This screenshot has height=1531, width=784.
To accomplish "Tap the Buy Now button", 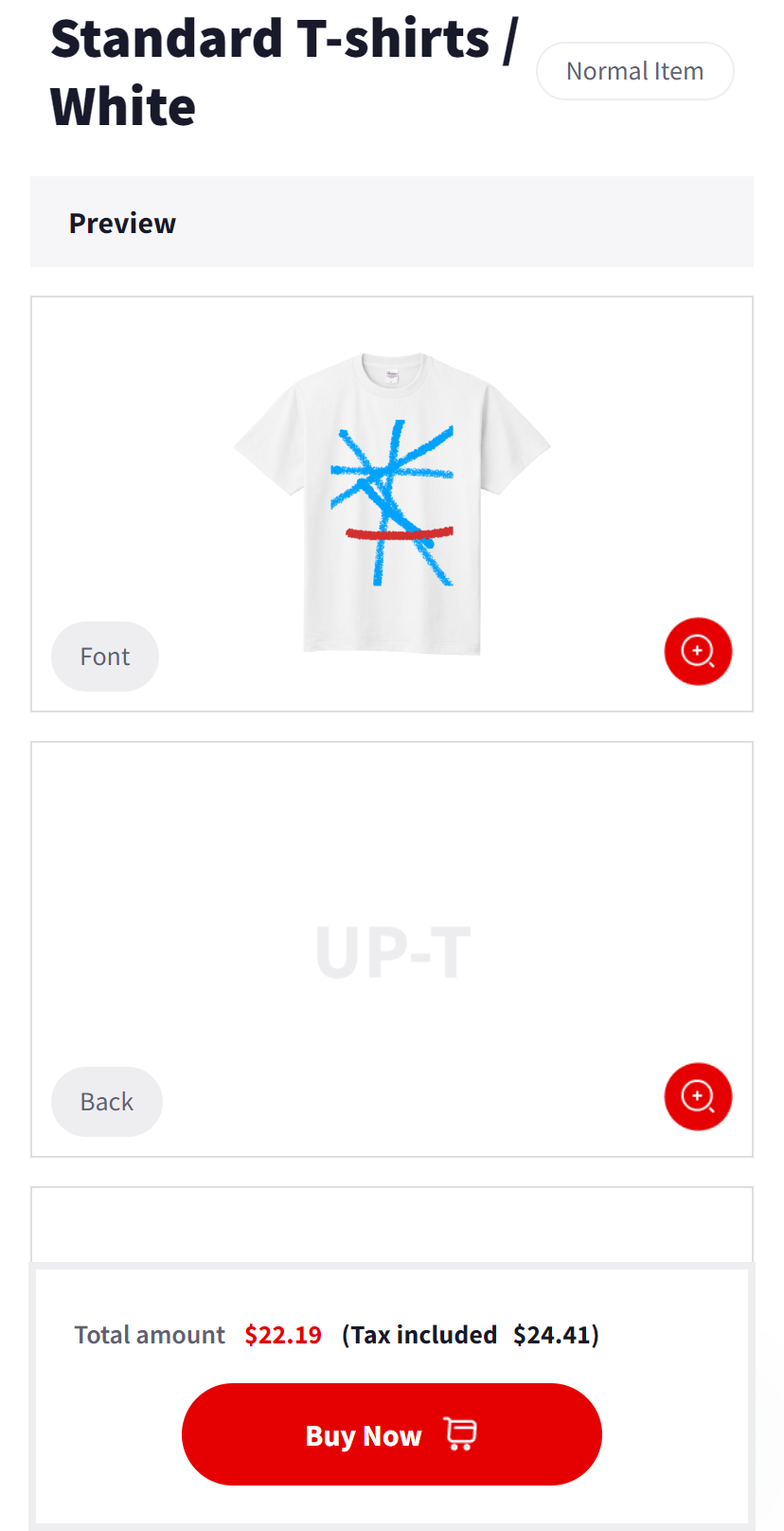I will 391,1433.
